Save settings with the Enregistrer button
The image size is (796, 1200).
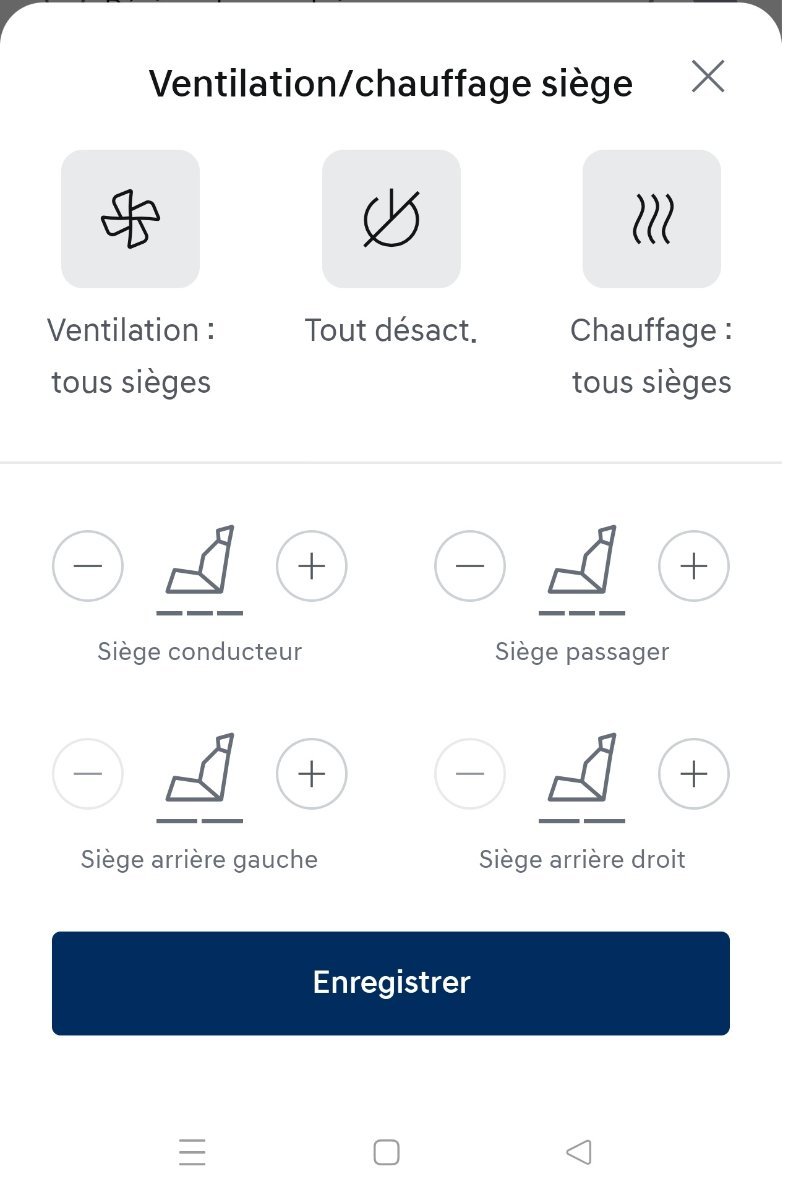pos(391,983)
